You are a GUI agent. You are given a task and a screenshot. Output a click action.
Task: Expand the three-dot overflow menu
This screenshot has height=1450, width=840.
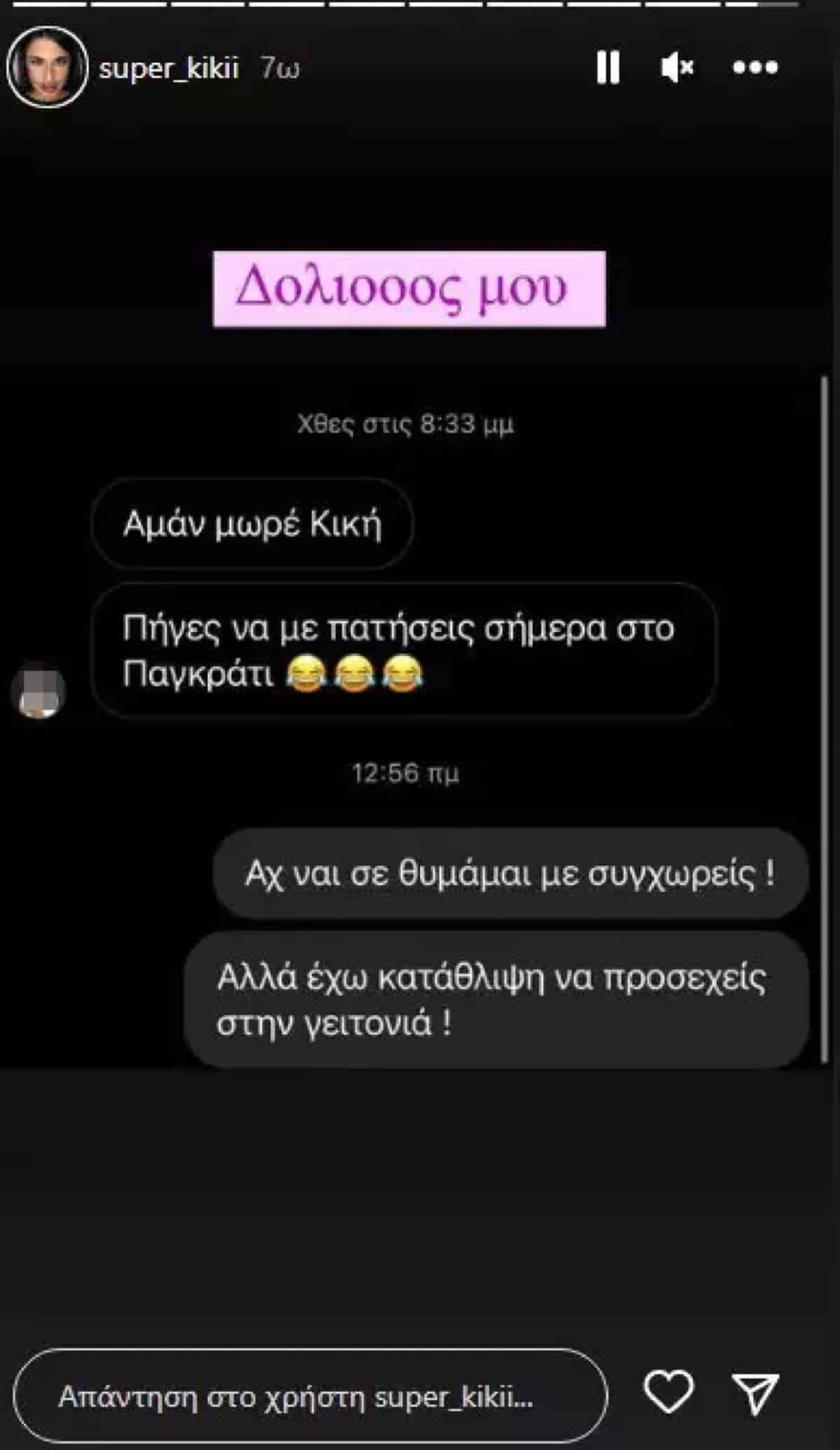pyautogui.click(x=755, y=67)
